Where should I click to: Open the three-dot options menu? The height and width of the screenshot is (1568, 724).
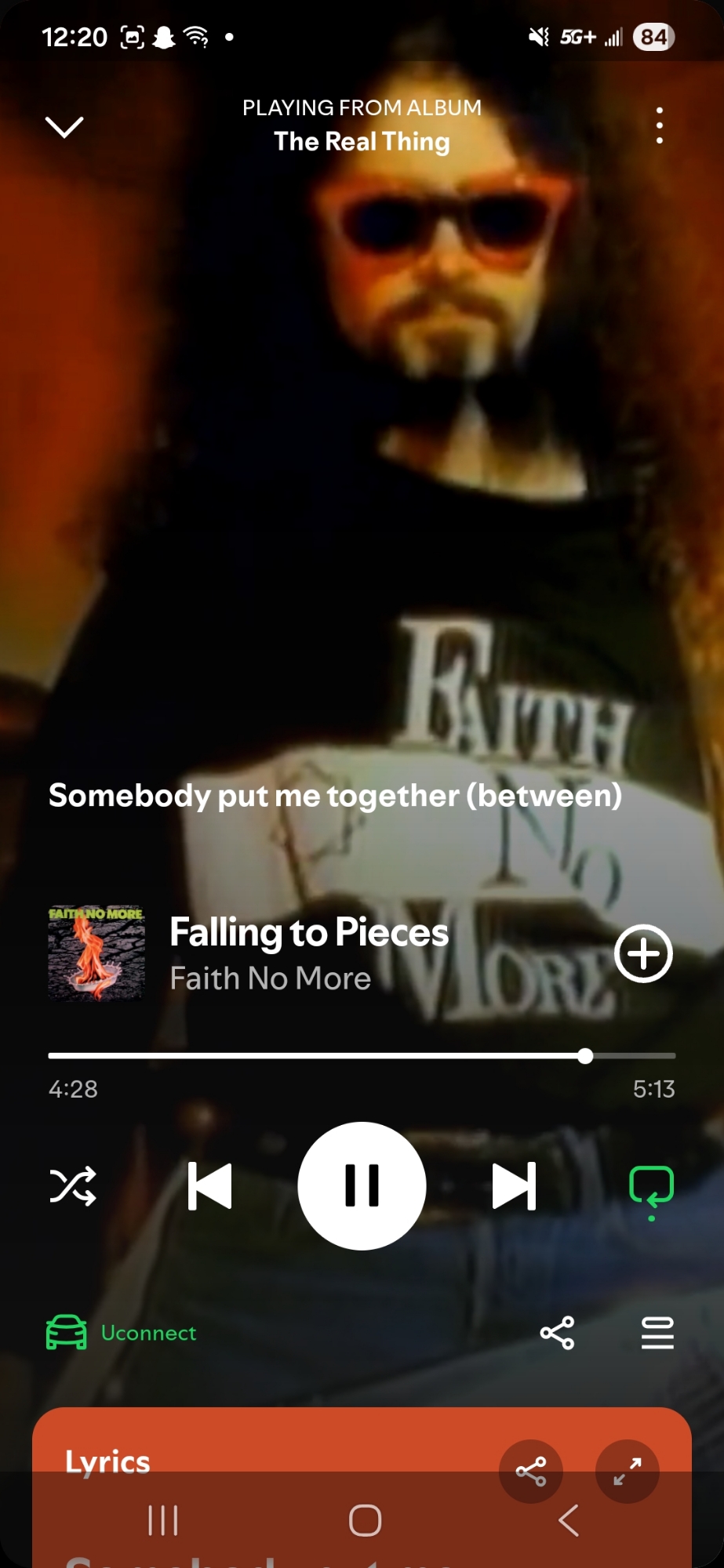(660, 125)
